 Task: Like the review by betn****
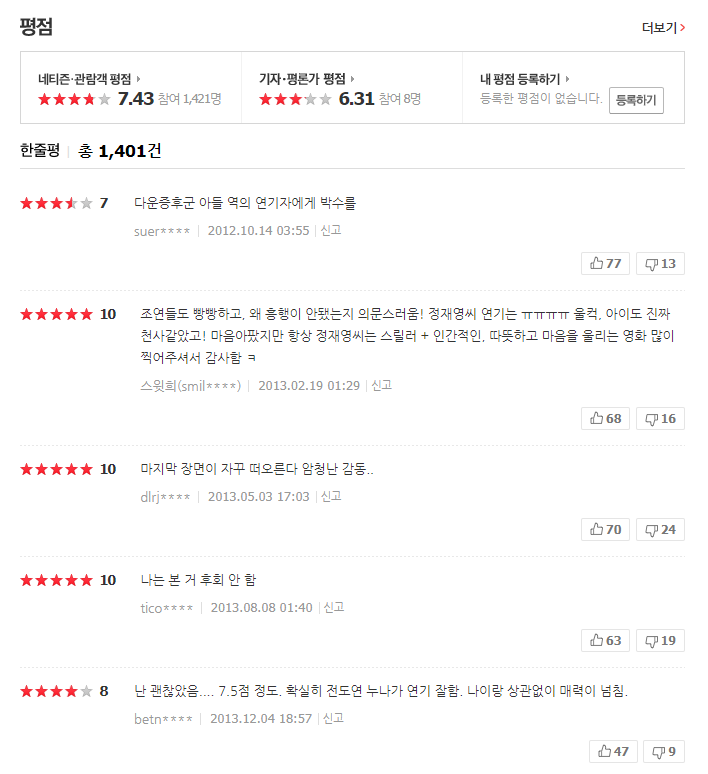coord(613,751)
